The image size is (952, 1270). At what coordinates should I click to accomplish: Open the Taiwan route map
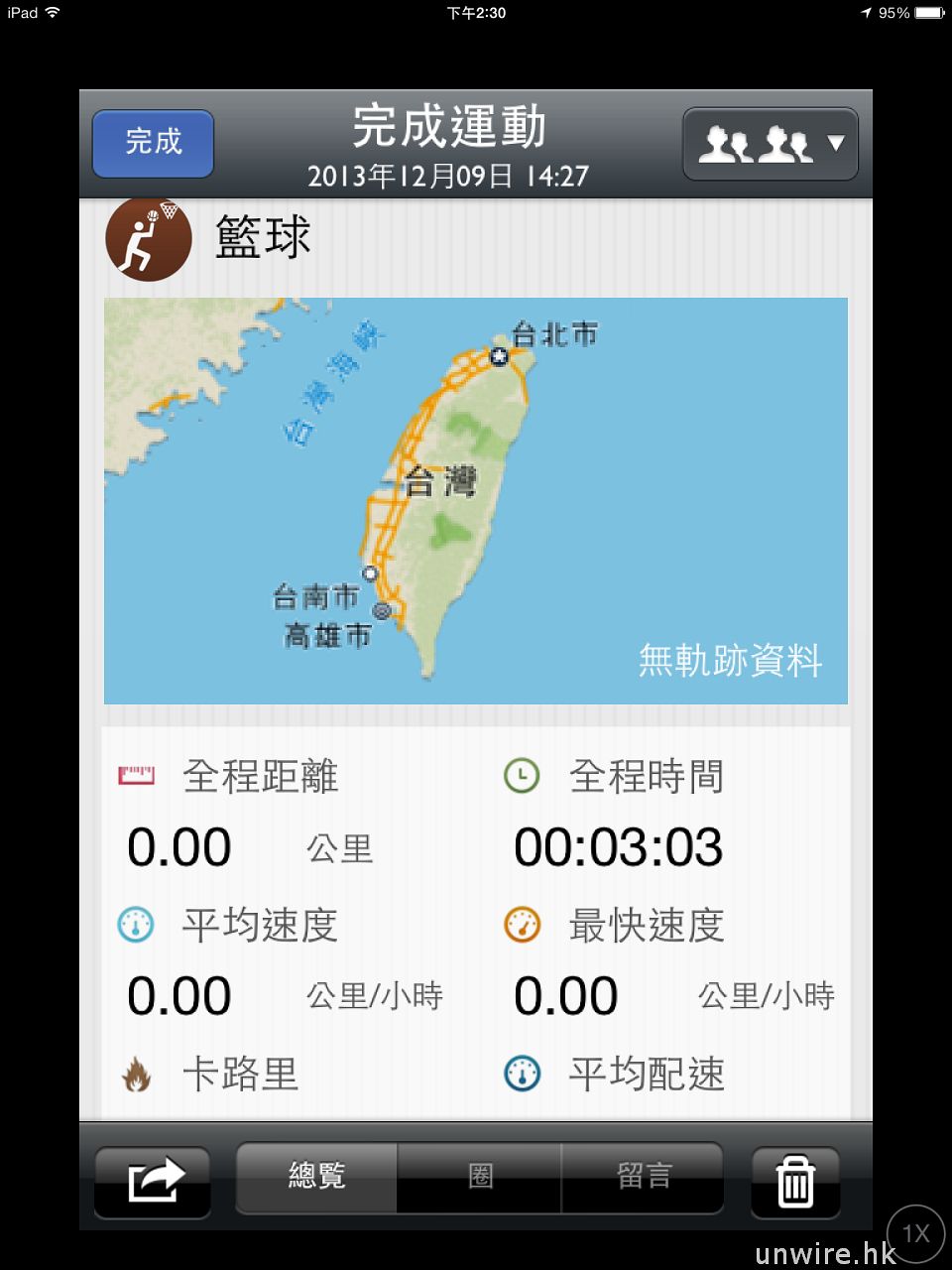point(476,501)
